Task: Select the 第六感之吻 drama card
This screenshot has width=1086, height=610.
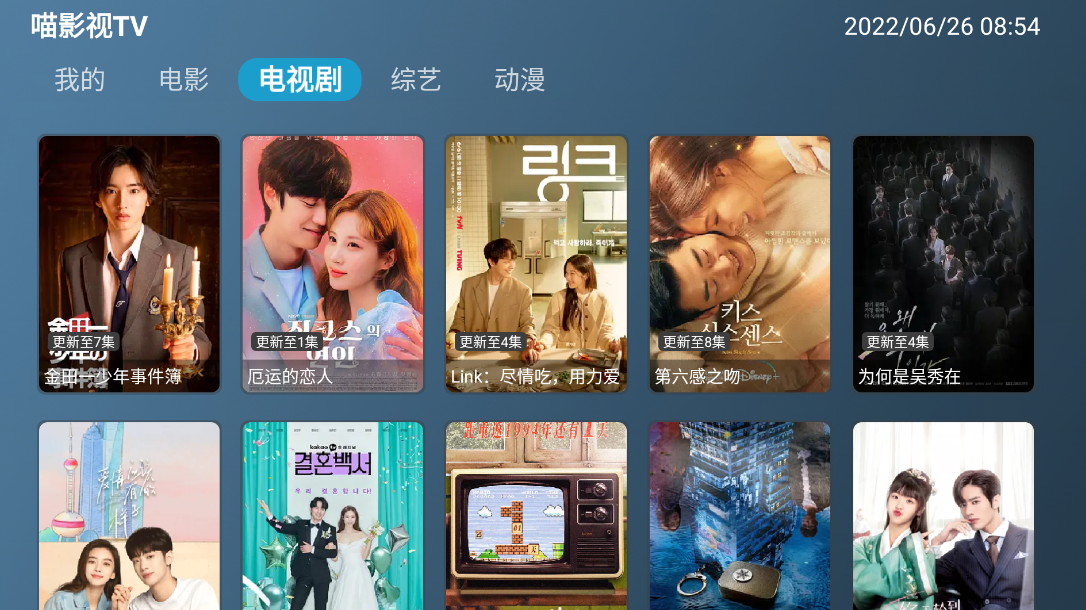Action: point(740,264)
